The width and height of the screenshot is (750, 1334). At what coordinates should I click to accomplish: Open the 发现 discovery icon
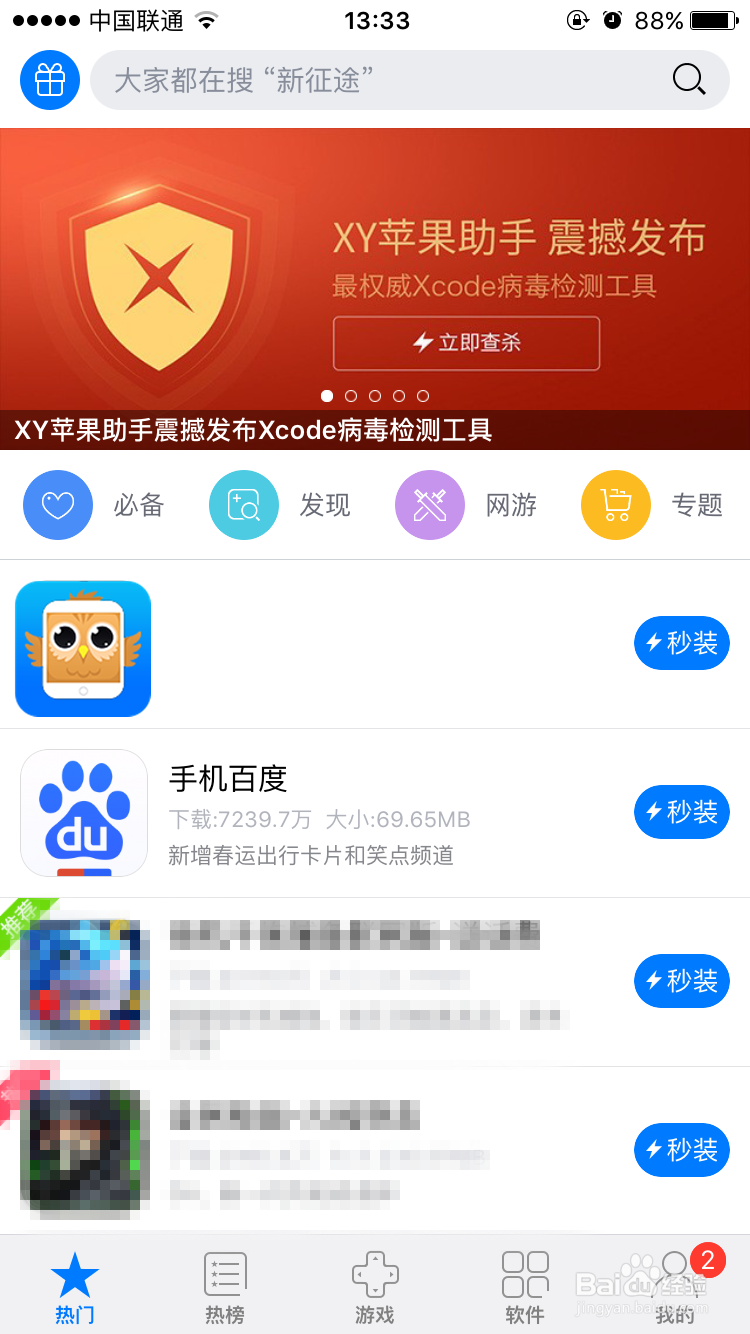tap(243, 505)
